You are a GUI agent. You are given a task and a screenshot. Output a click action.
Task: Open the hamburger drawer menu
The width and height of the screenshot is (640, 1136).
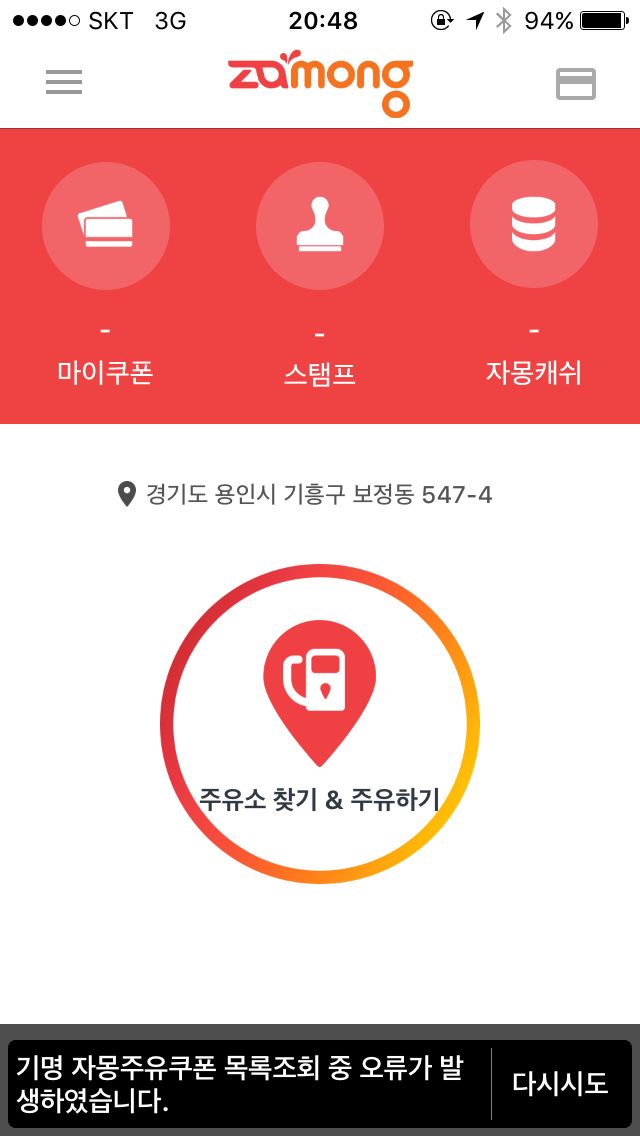64,83
